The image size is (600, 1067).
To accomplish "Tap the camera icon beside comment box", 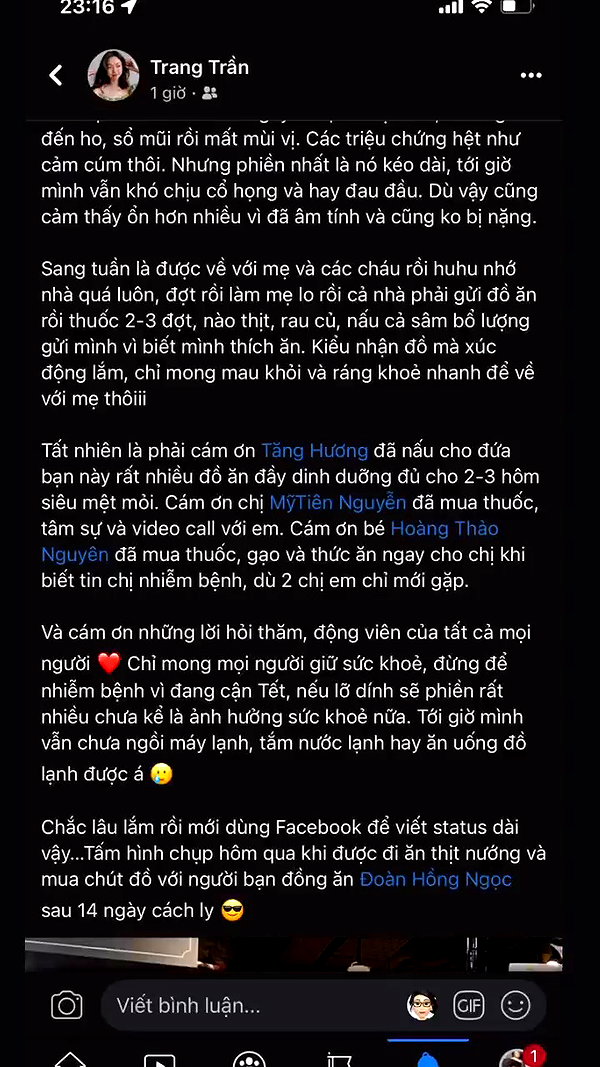I will [x=67, y=1005].
